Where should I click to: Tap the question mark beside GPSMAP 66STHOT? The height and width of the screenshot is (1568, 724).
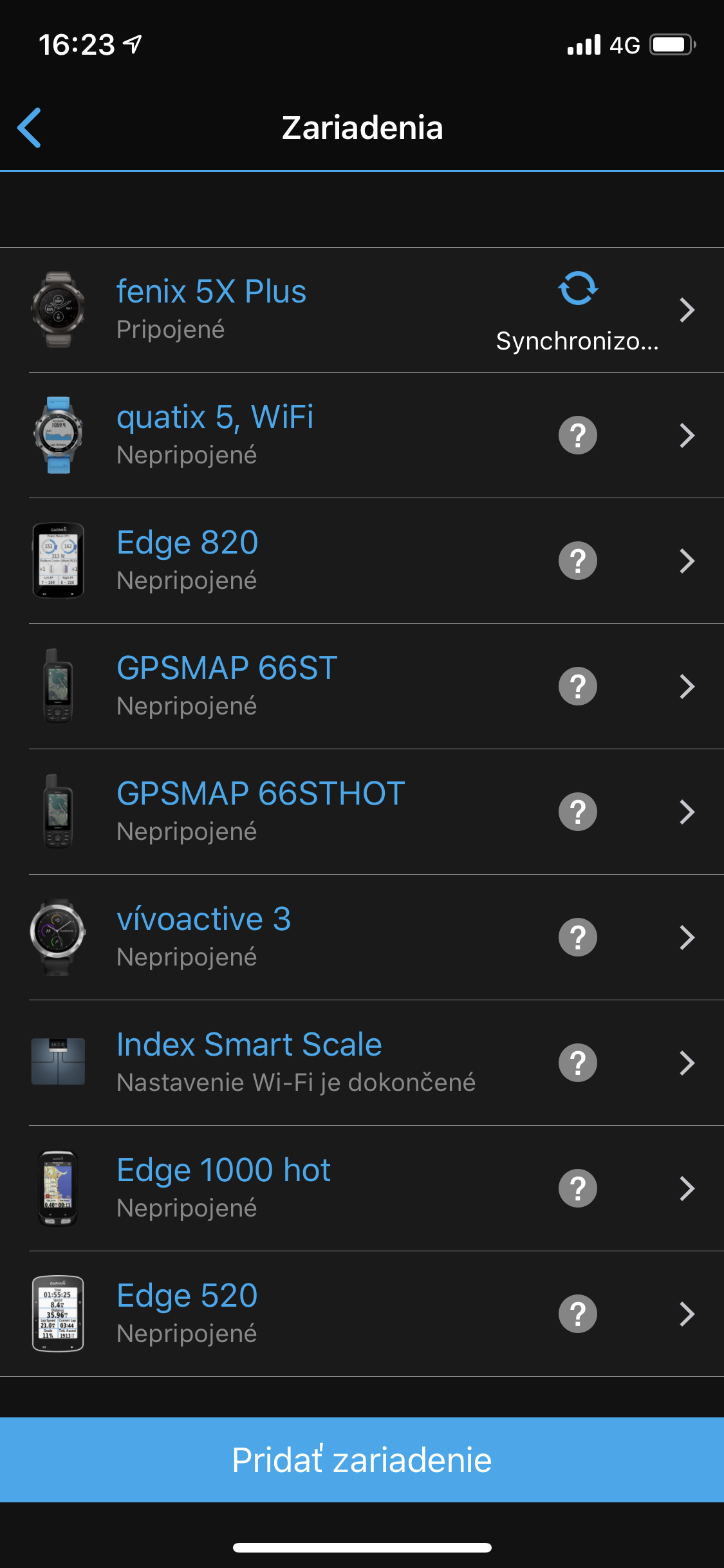[x=578, y=812]
